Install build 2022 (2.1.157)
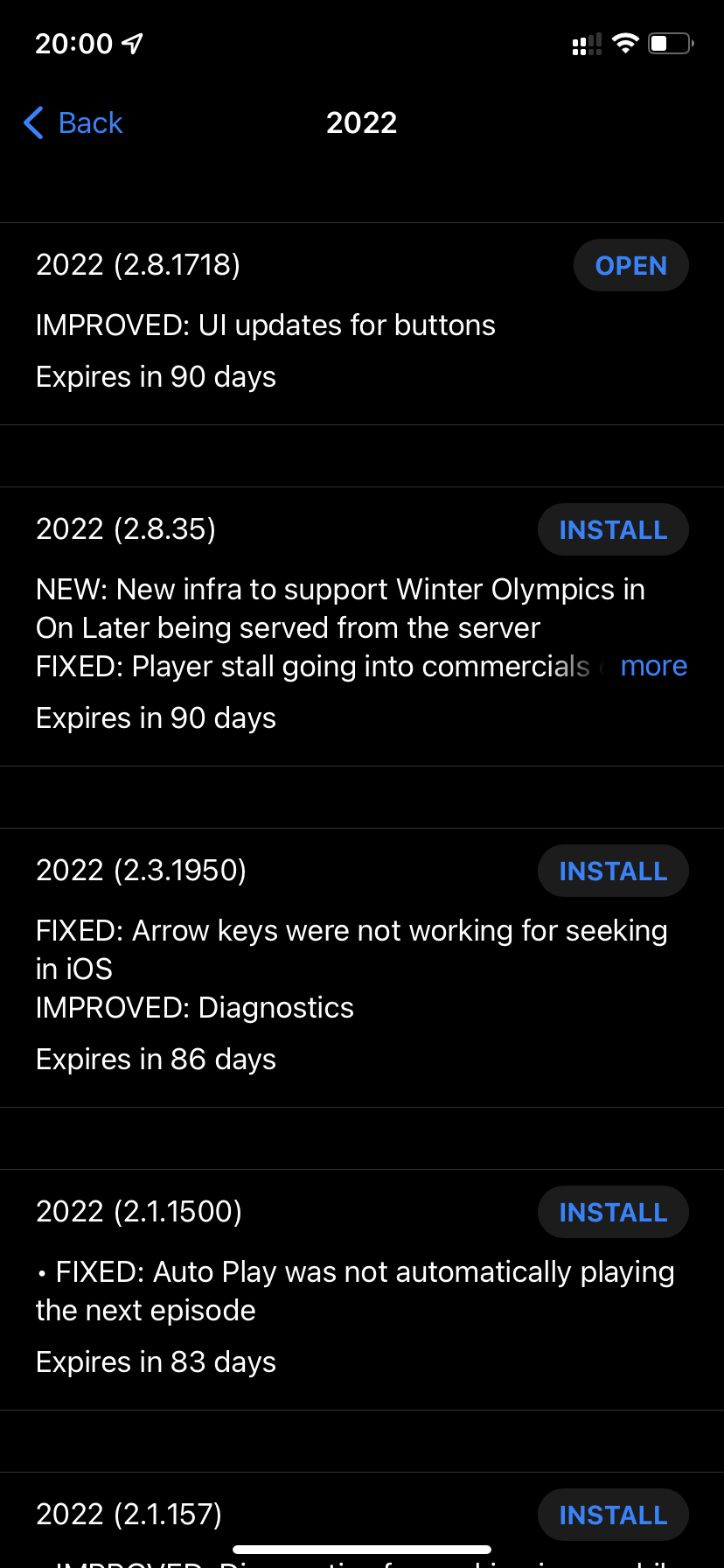 point(613,1515)
